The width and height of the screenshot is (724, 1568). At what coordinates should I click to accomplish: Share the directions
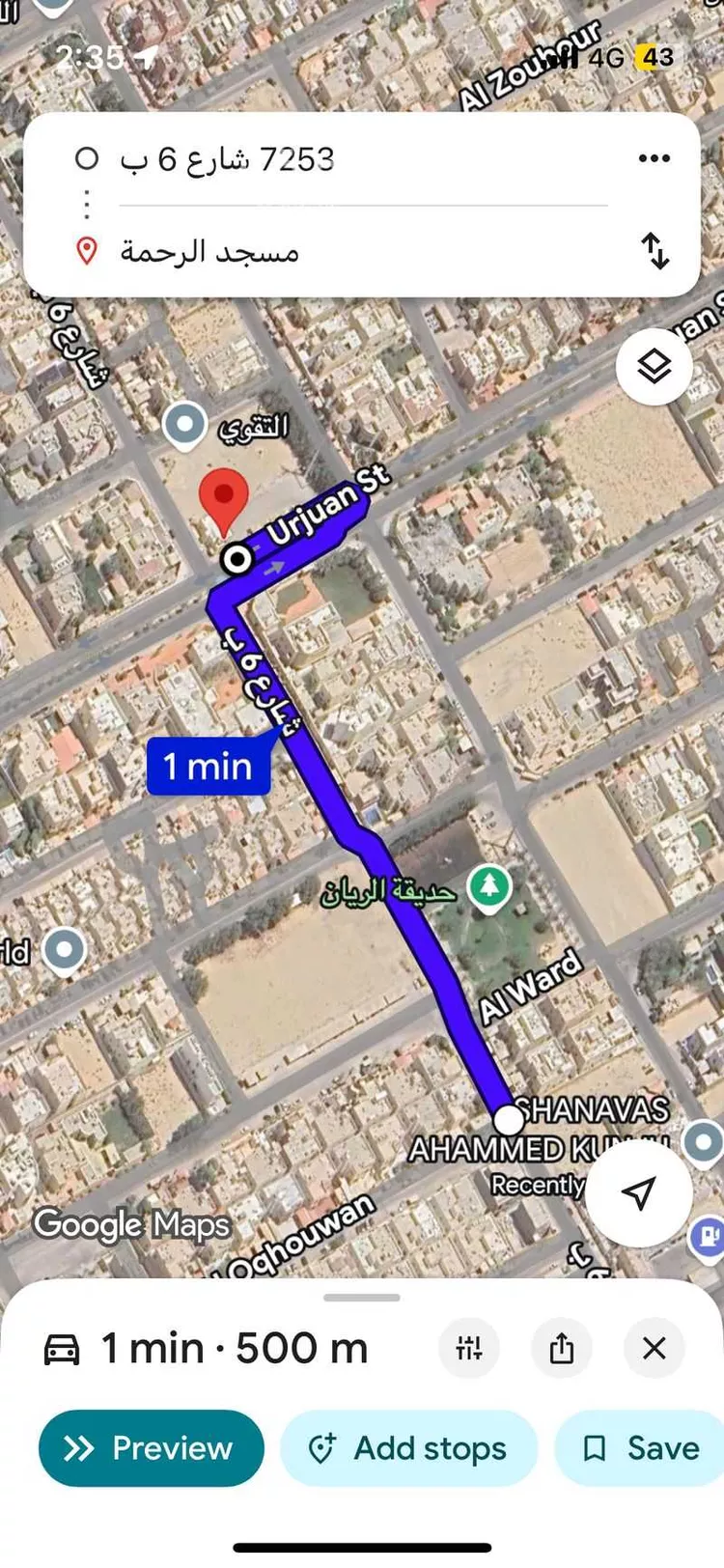click(562, 1348)
